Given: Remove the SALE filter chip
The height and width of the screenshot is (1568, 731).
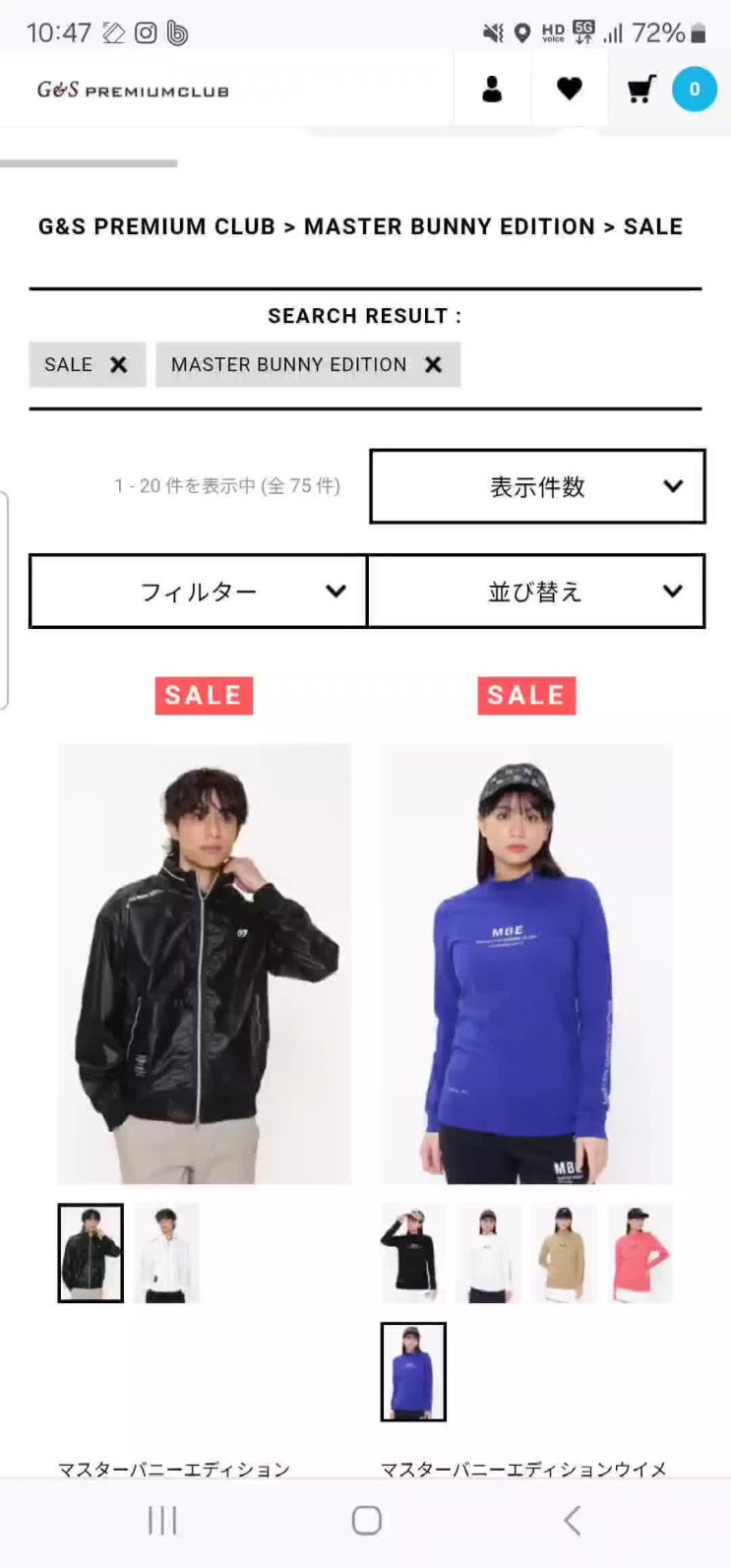Looking at the screenshot, I should [x=118, y=365].
